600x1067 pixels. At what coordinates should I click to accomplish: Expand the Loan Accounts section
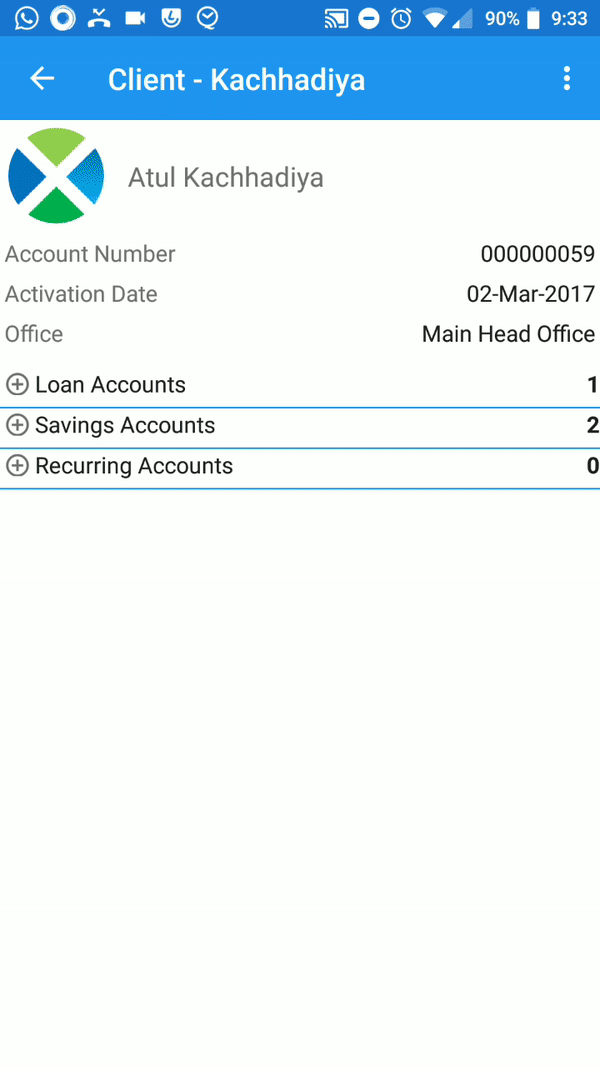coord(17,385)
